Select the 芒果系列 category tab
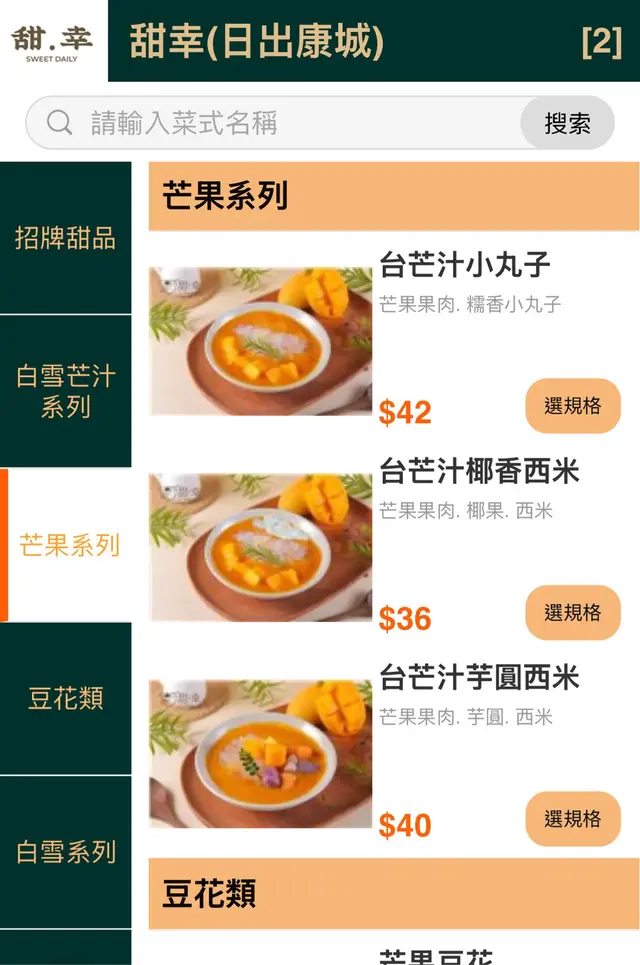The height and width of the screenshot is (965, 640). [x=68, y=545]
